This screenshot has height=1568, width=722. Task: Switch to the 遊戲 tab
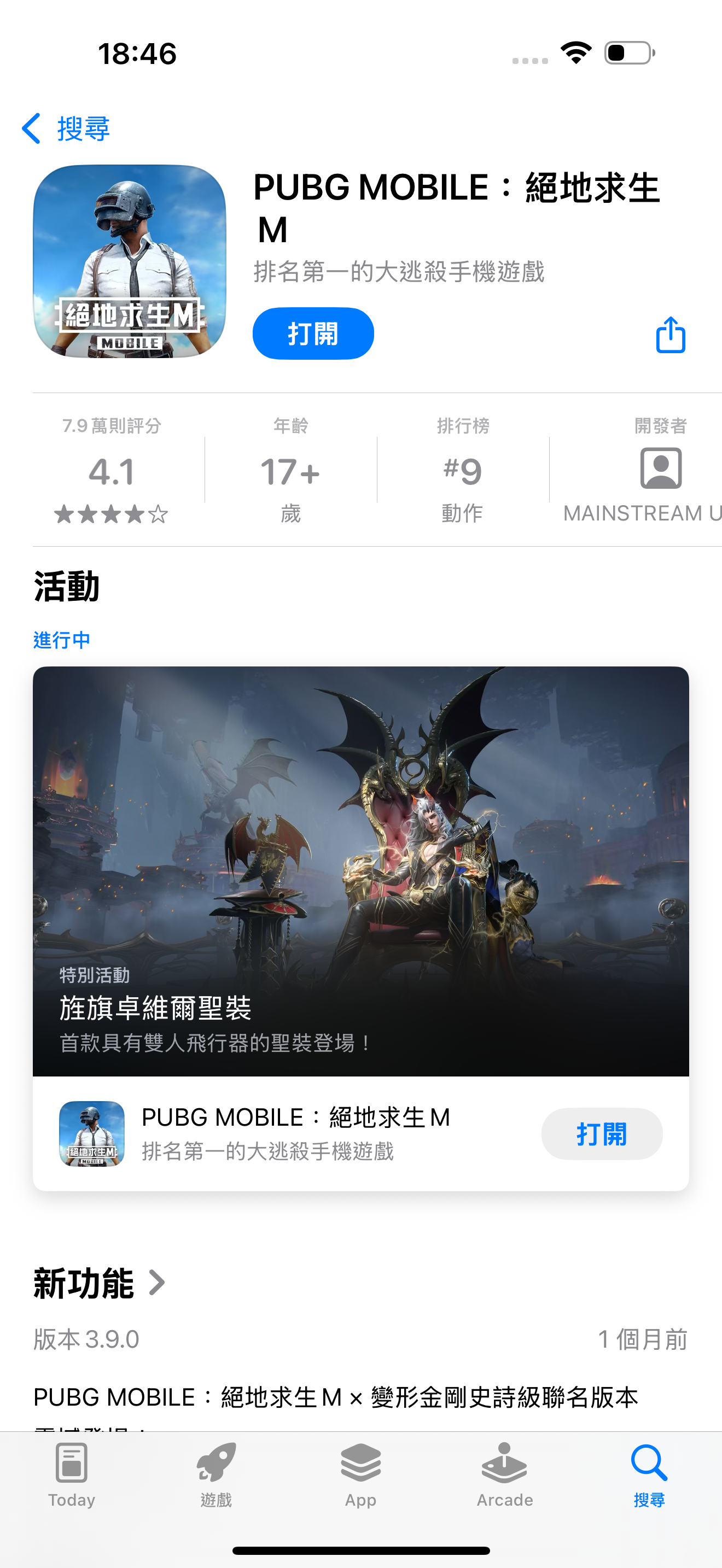[216, 1473]
